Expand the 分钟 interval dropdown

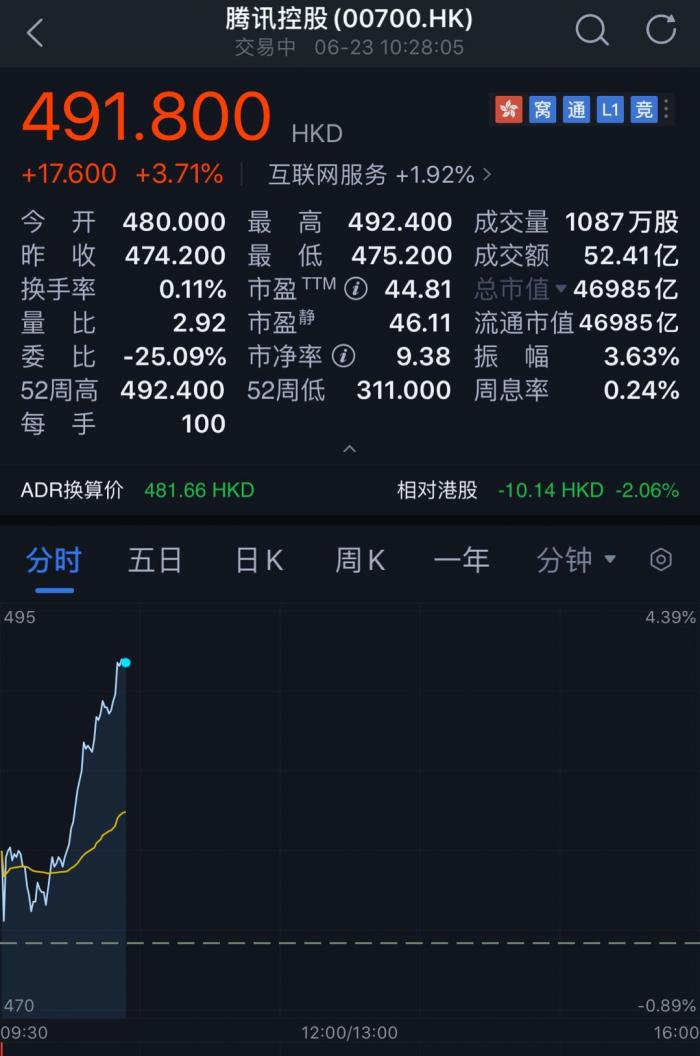(576, 560)
